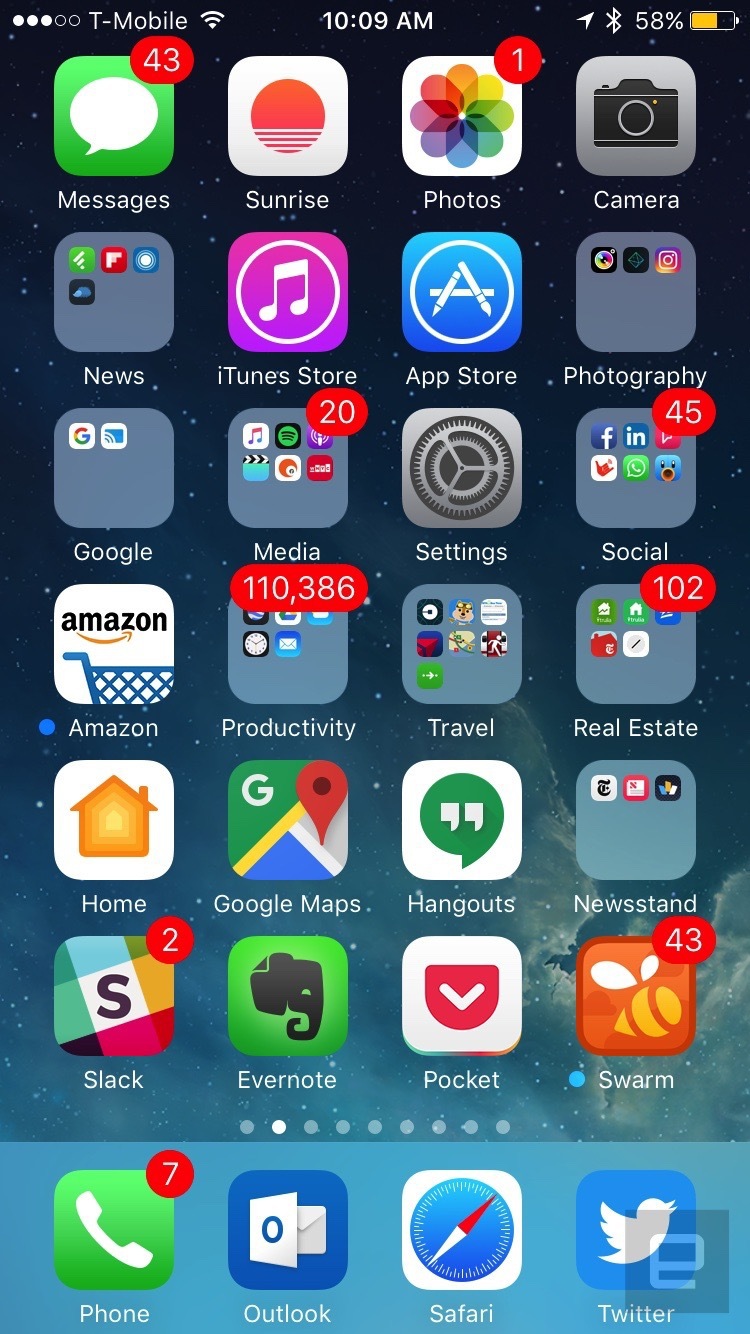750x1334 pixels.
Task: Launch Safari from the dock
Action: [x=462, y=1230]
